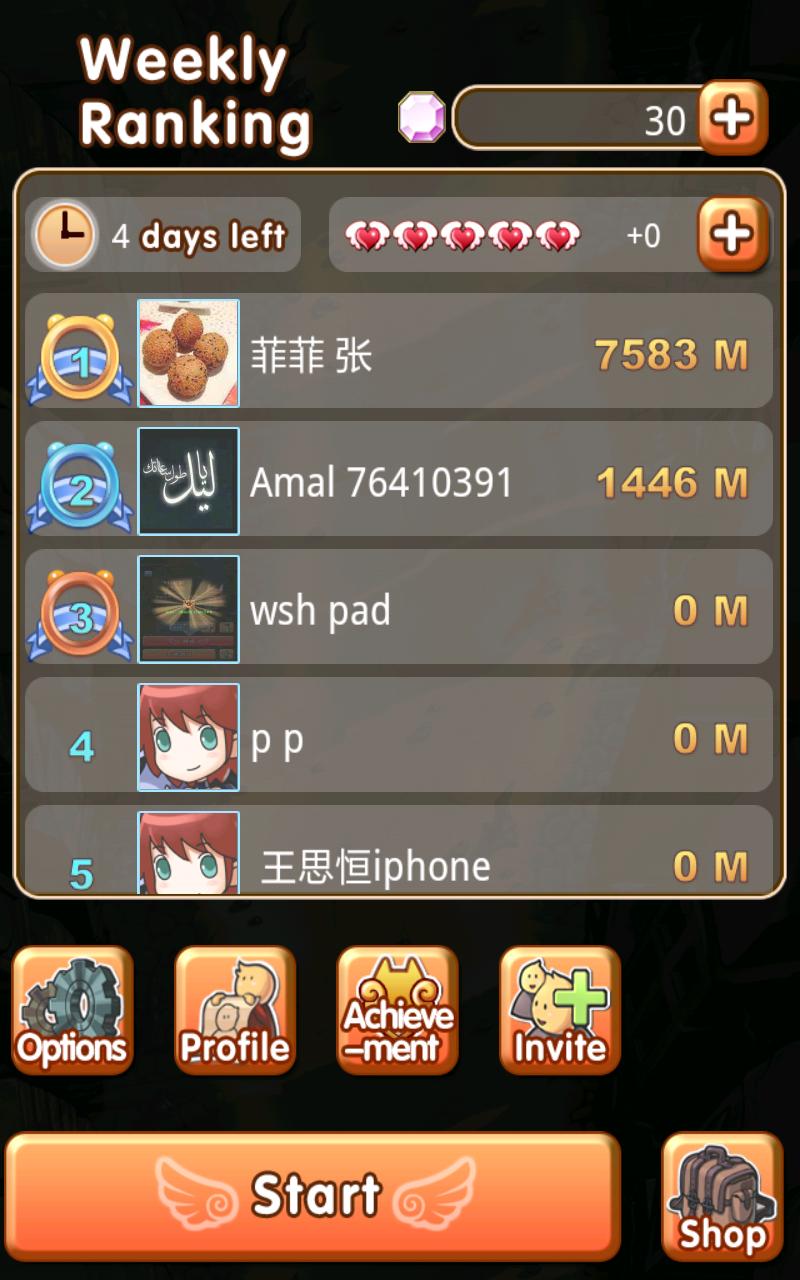Viewport: 800px width, 1280px height.
Task: Open the Options menu
Action: pyautogui.click(x=72, y=1010)
